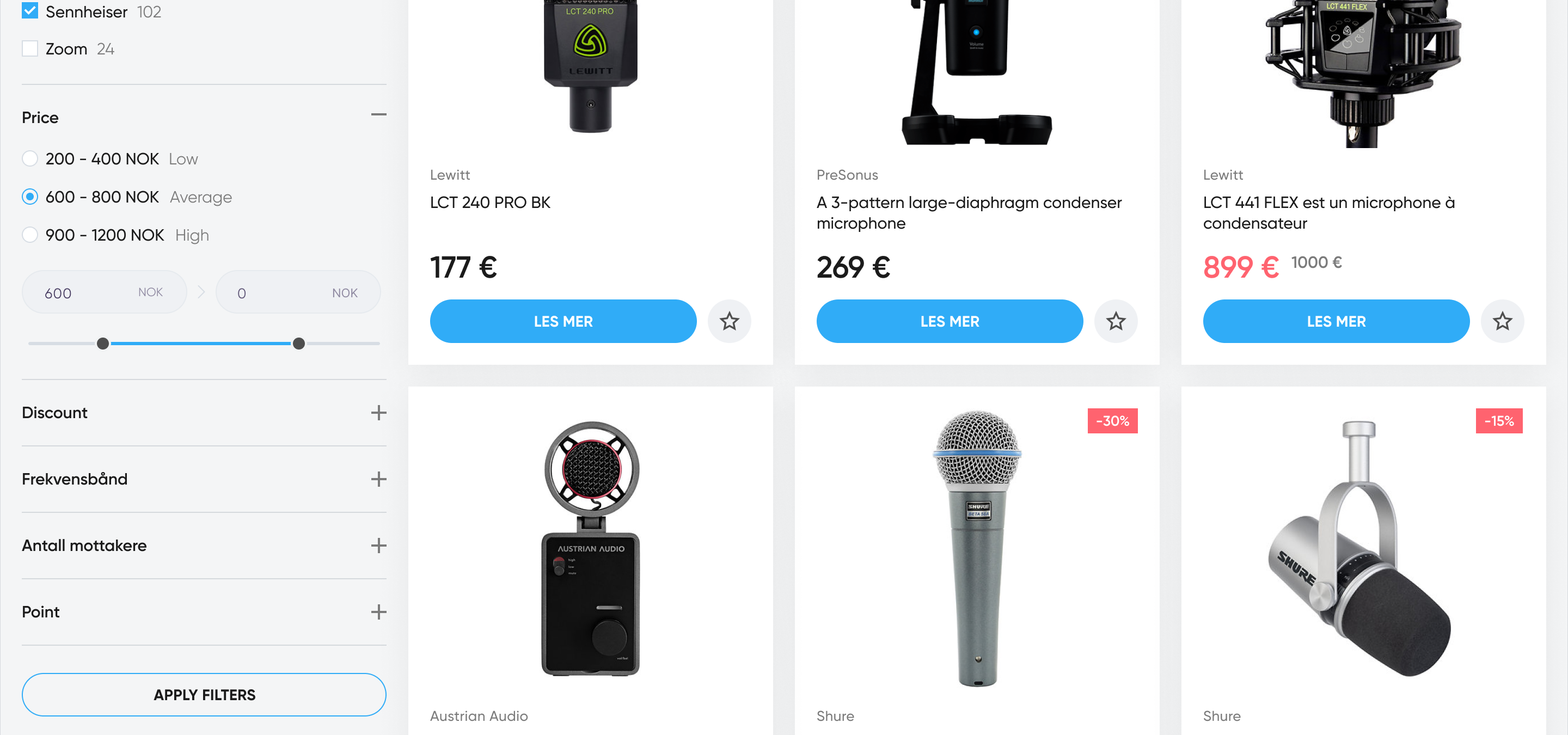Viewport: 1568px width, 735px height.
Task: Select the 200 - 400 NOK price range
Action: [x=30, y=159]
